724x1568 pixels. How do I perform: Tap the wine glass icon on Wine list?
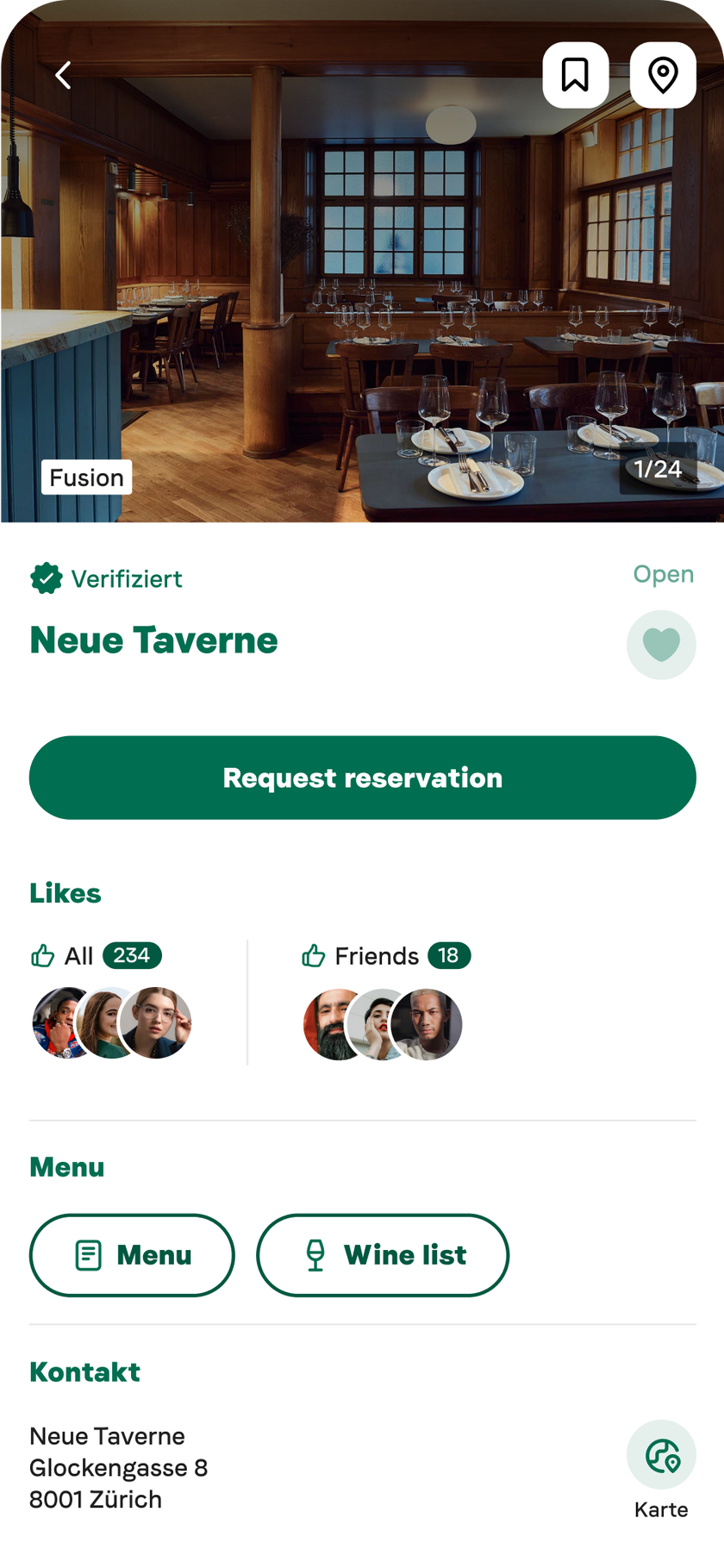tap(315, 1255)
